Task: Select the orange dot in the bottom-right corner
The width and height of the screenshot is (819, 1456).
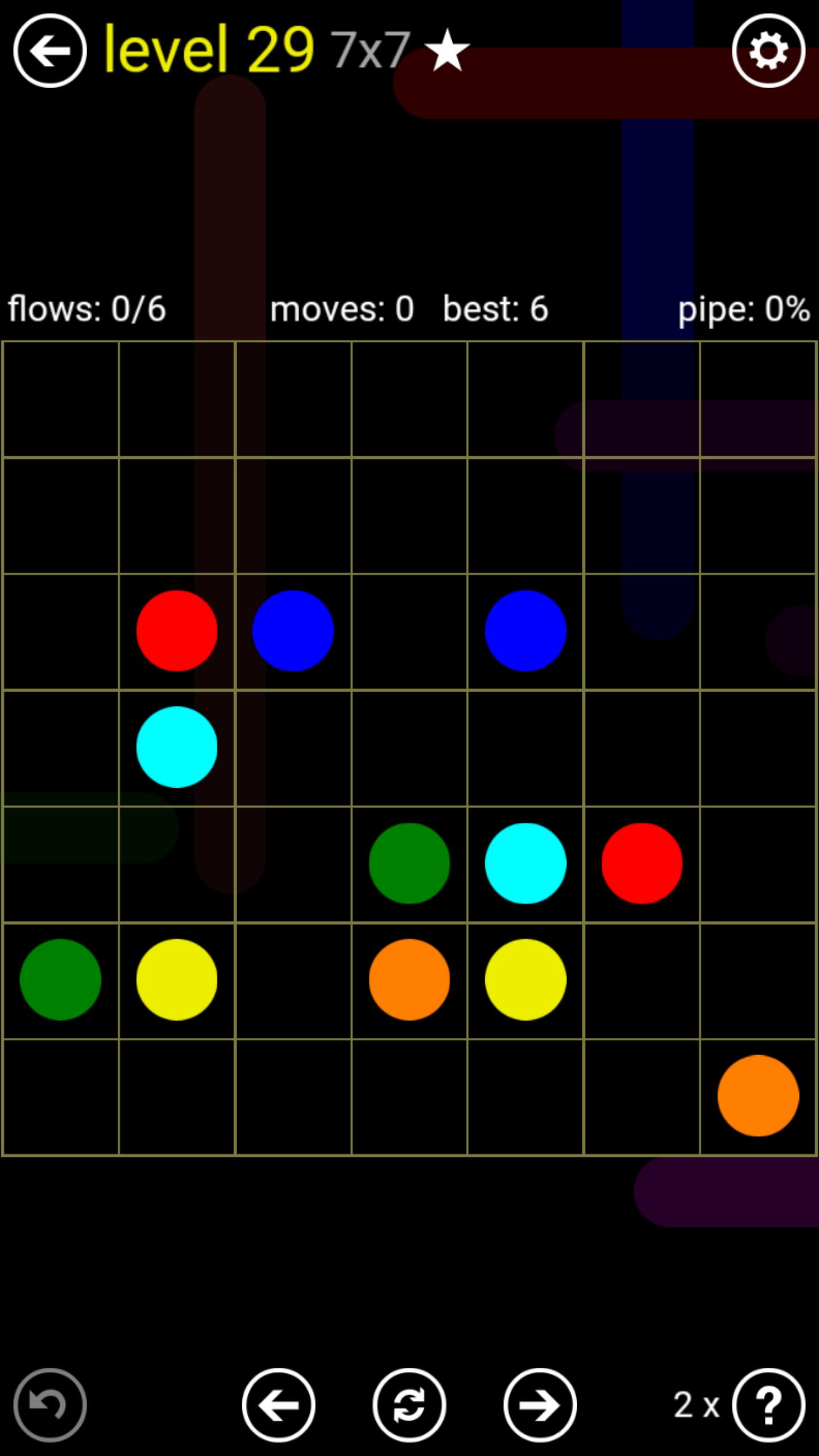Action: 758,1095
